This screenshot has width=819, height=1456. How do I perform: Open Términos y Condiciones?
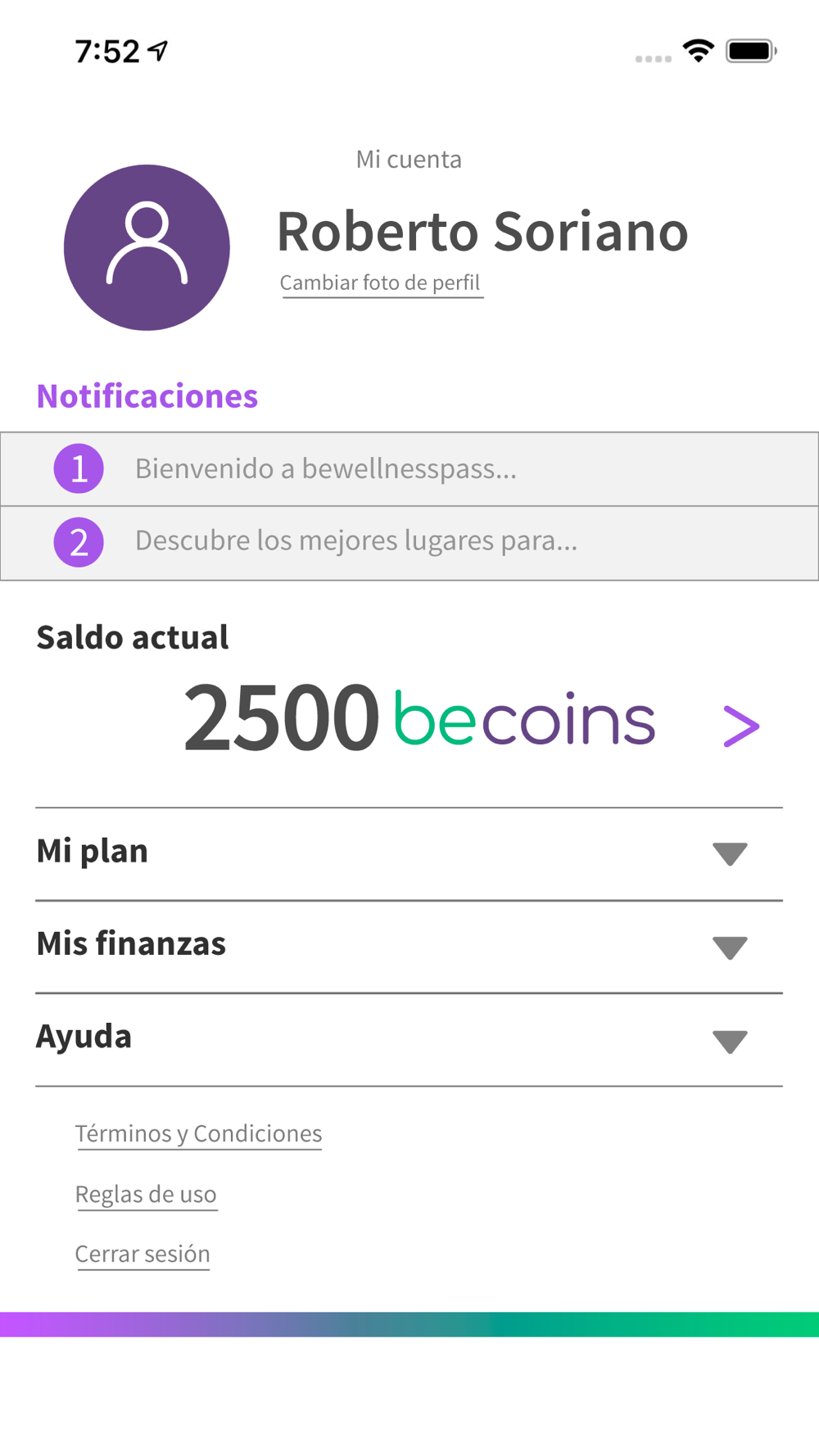tap(199, 1134)
